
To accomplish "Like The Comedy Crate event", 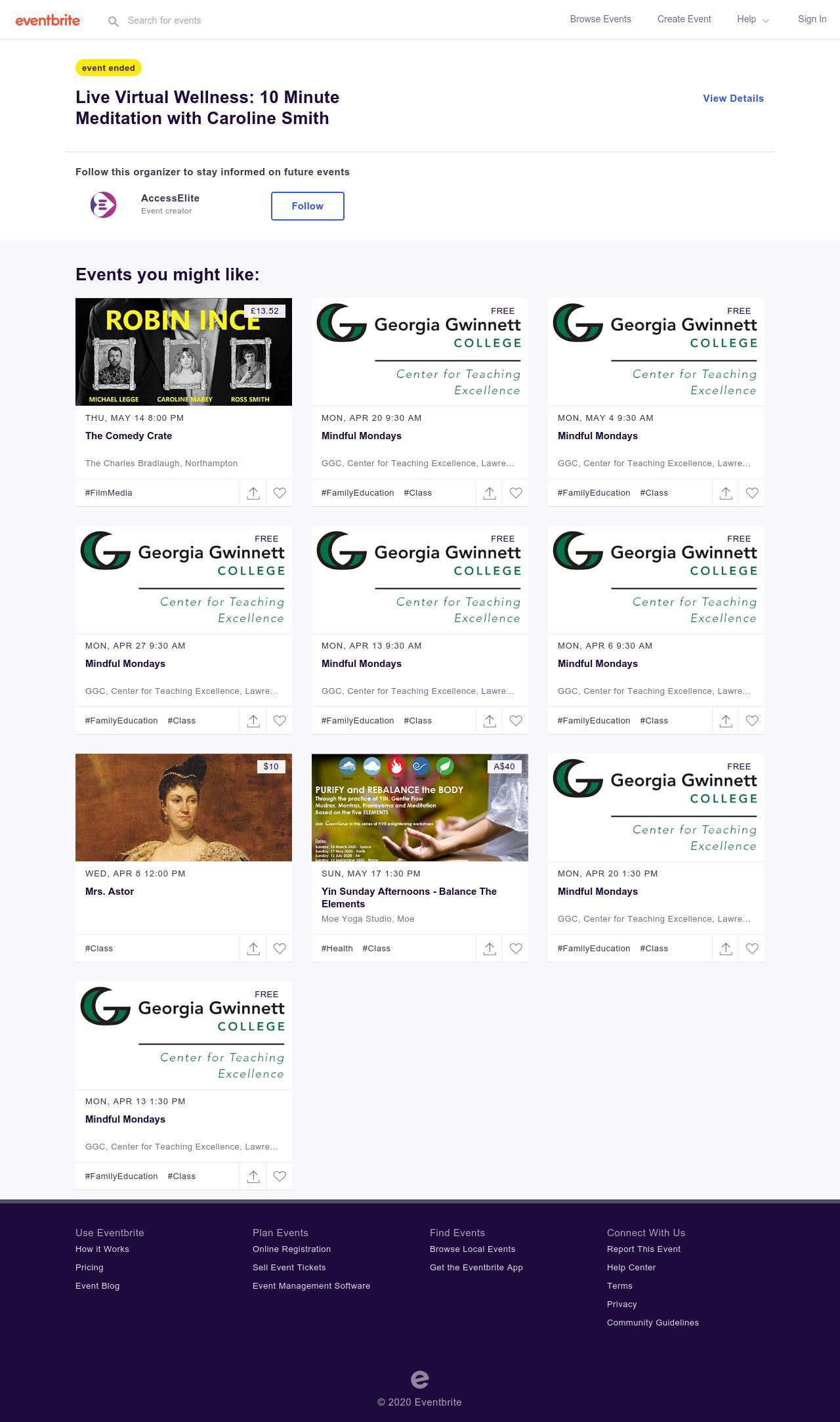I will tap(280, 493).
